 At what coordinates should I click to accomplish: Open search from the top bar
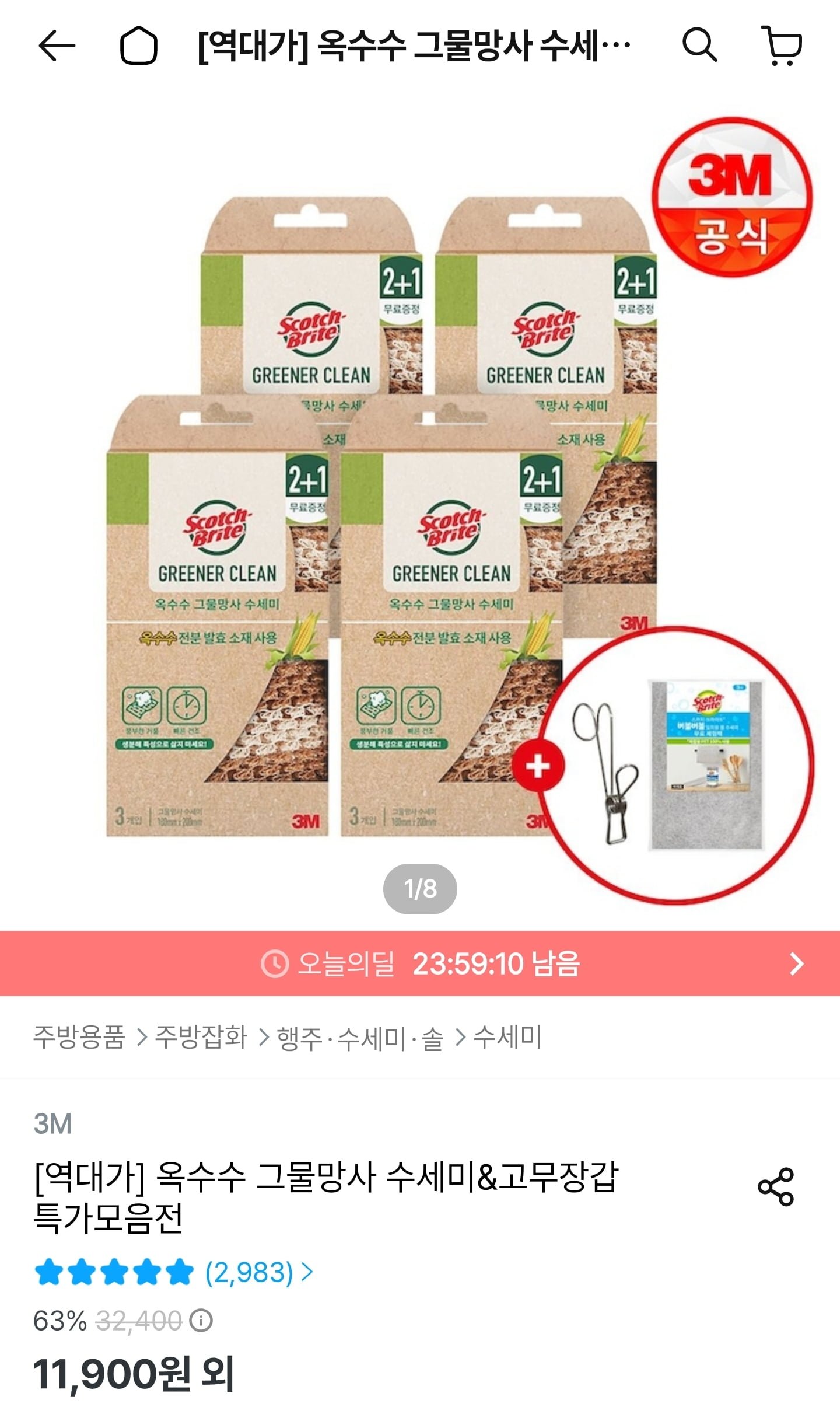click(x=699, y=44)
